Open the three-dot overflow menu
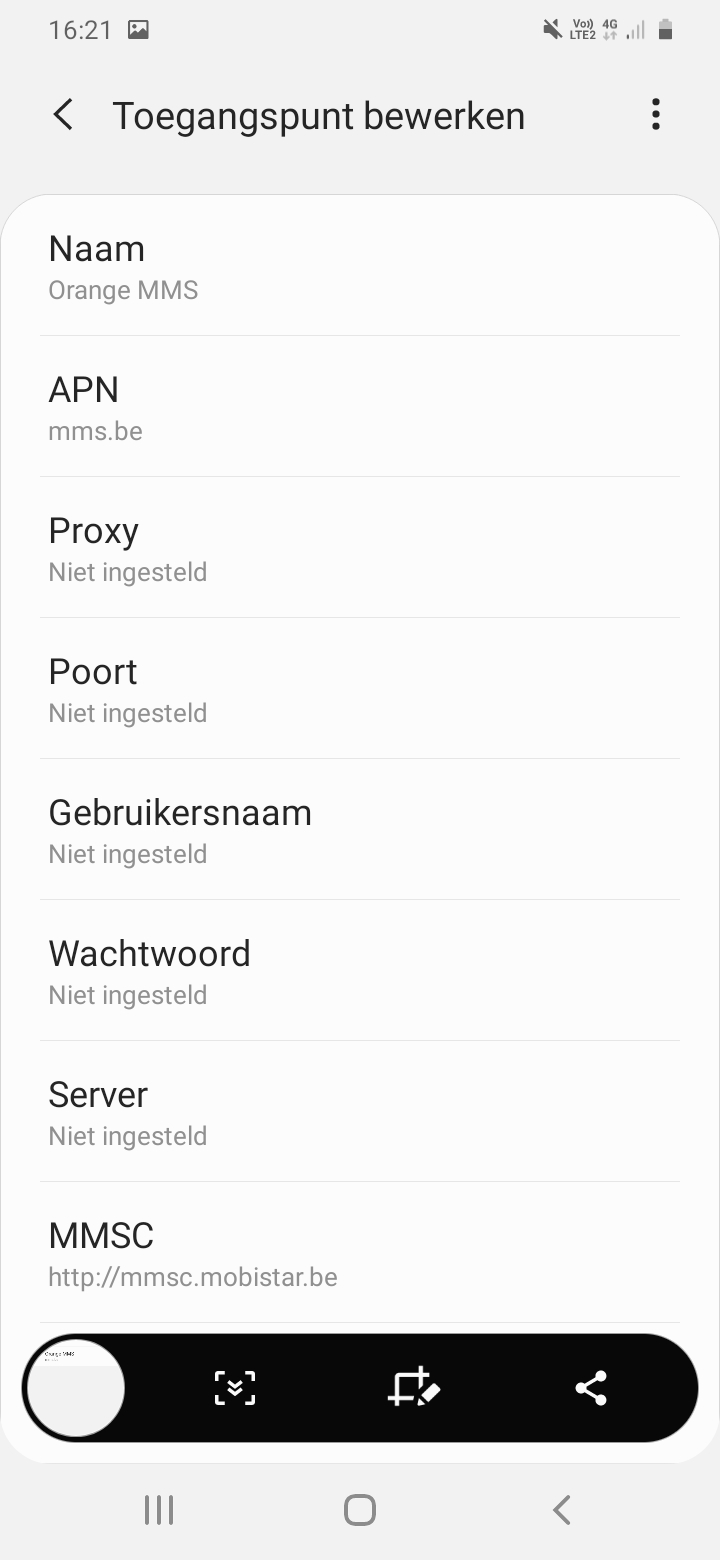Image resolution: width=720 pixels, height=1560 pixels. point(656,115)
